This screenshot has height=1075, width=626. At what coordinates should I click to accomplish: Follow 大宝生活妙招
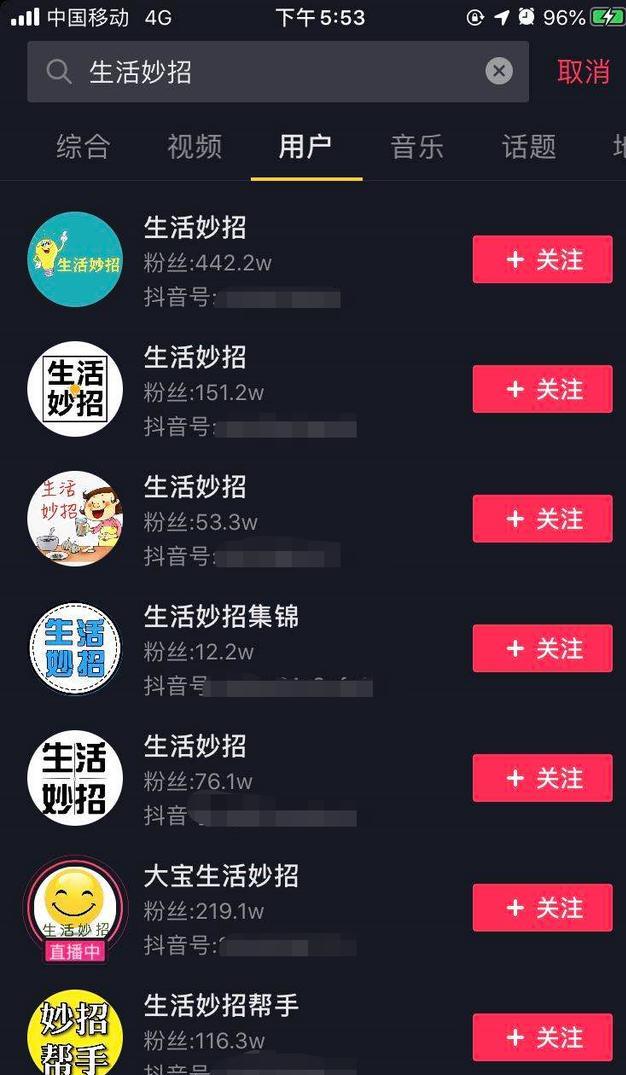point(542,908)
